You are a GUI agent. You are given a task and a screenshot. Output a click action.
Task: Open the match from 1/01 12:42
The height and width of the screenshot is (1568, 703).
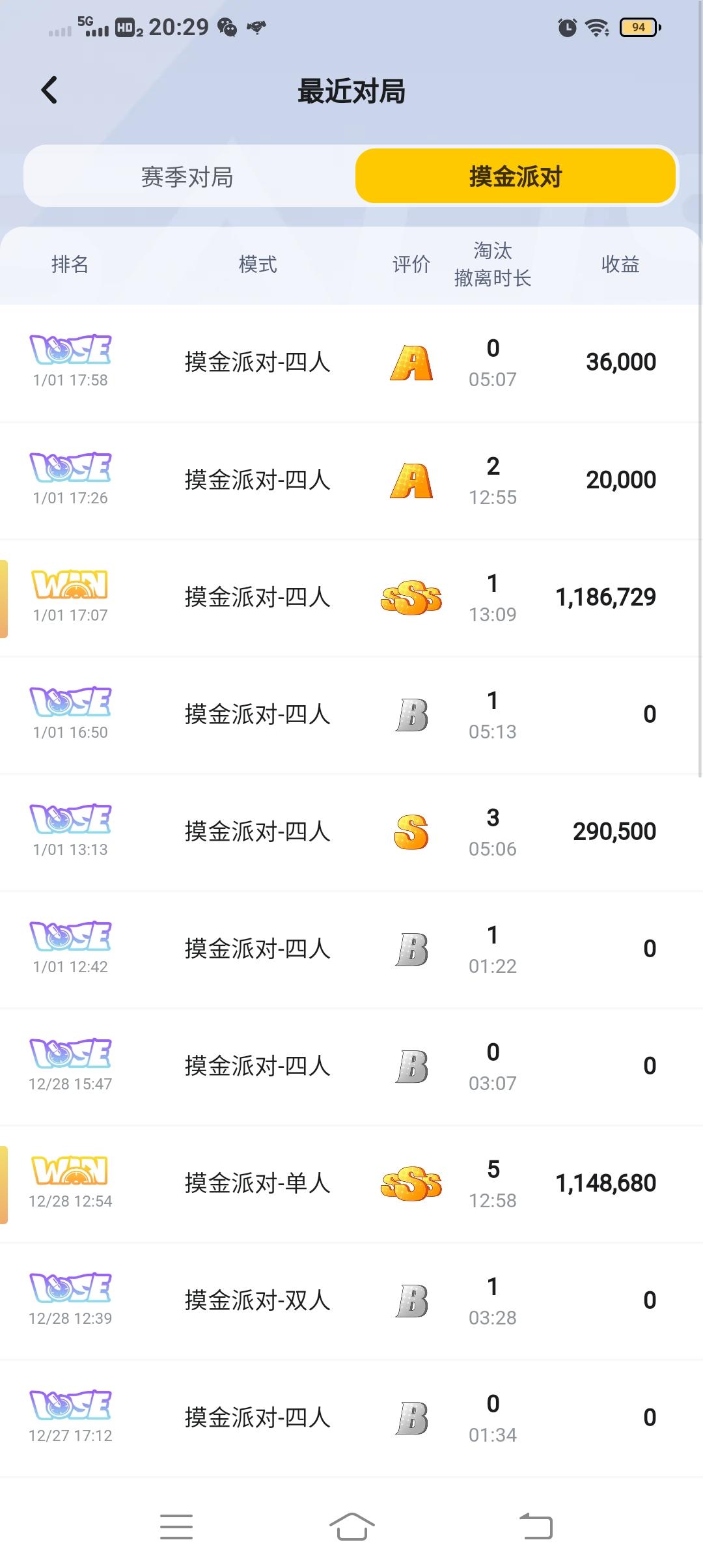pos(351,949)
